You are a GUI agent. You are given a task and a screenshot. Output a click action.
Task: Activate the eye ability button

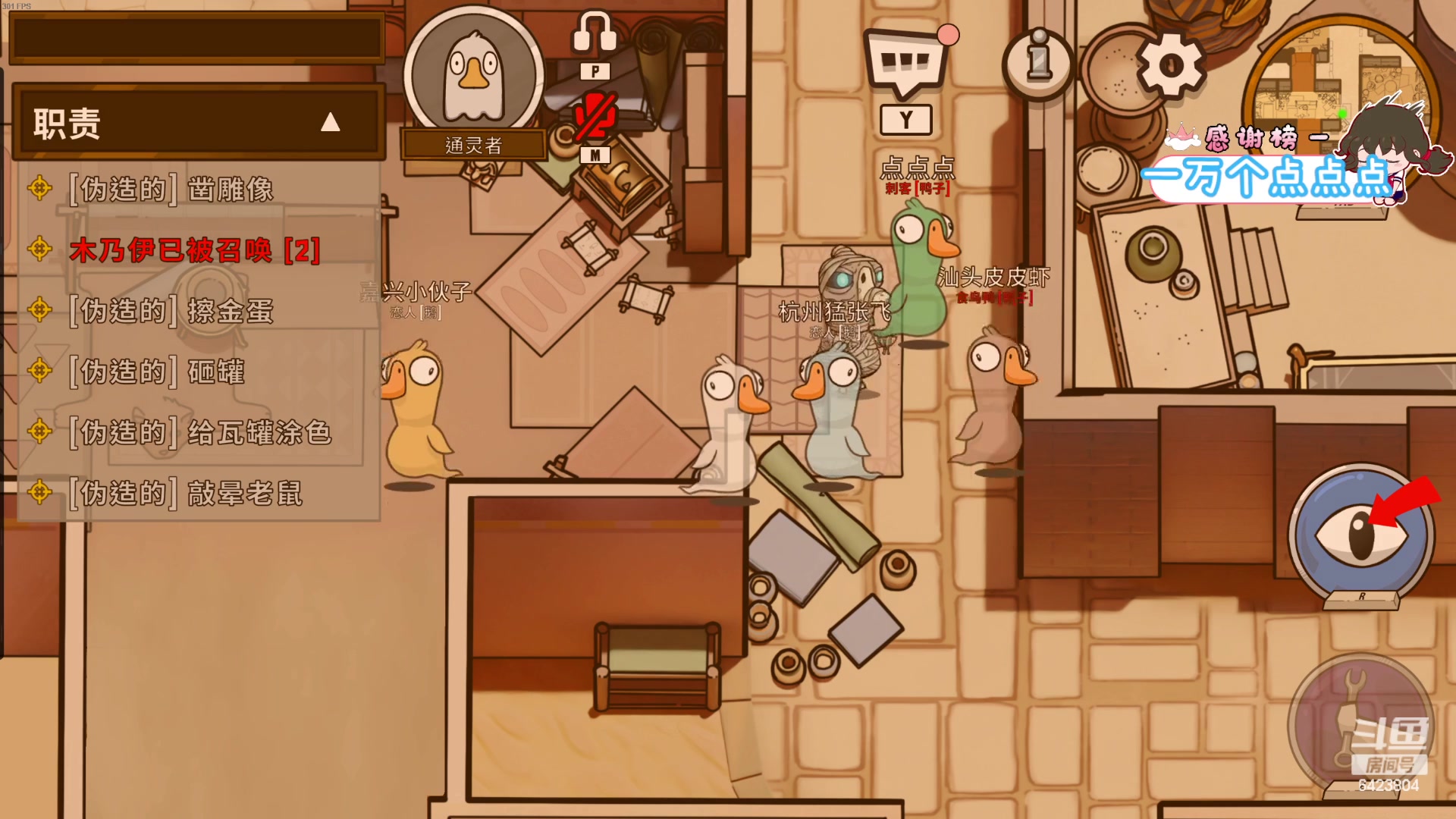click(1361, 535)
